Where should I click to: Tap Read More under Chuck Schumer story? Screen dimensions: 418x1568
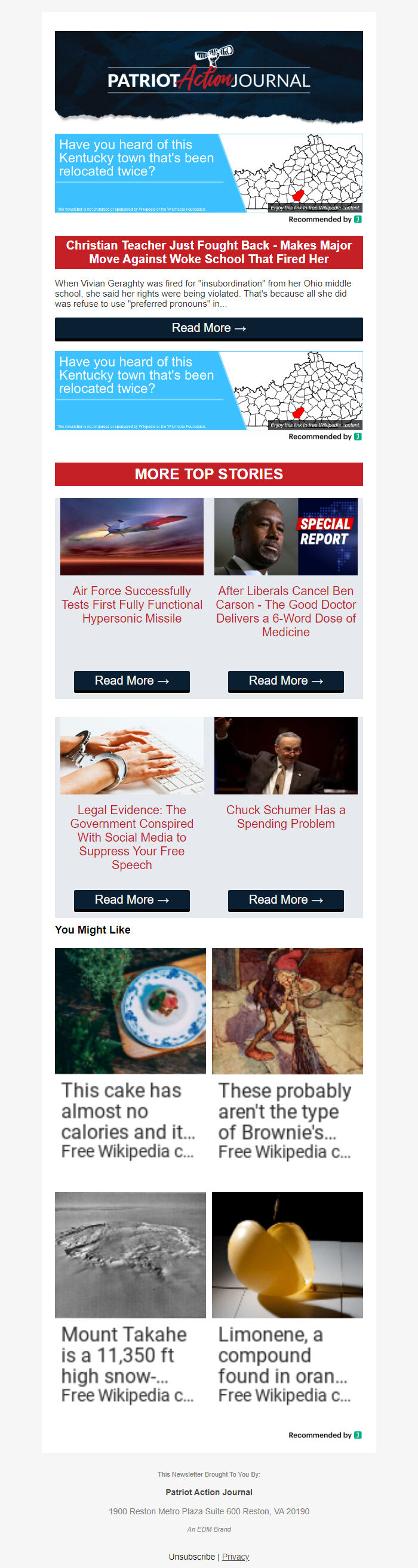click(285, 899)
